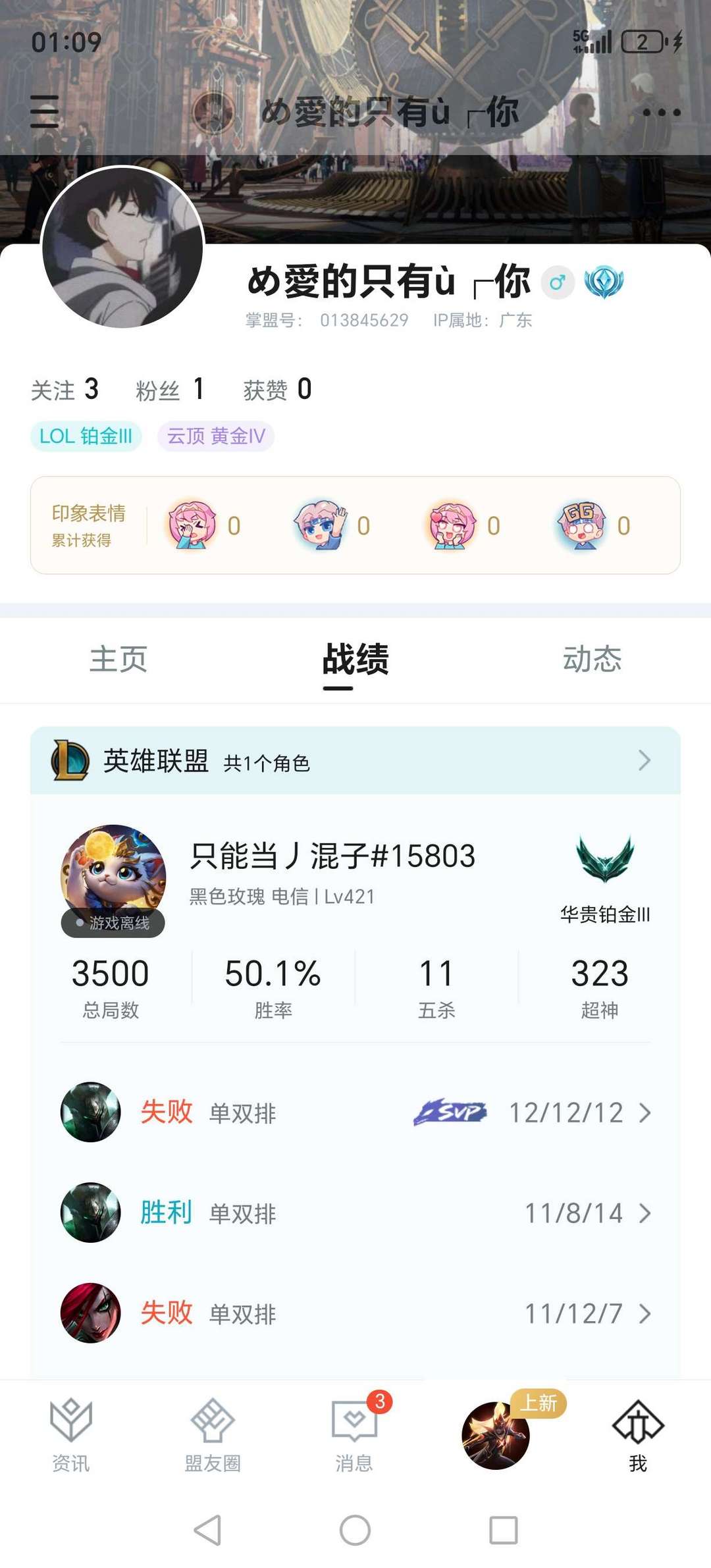
Task: Go back with the system back button
Action: [207, 1530]
